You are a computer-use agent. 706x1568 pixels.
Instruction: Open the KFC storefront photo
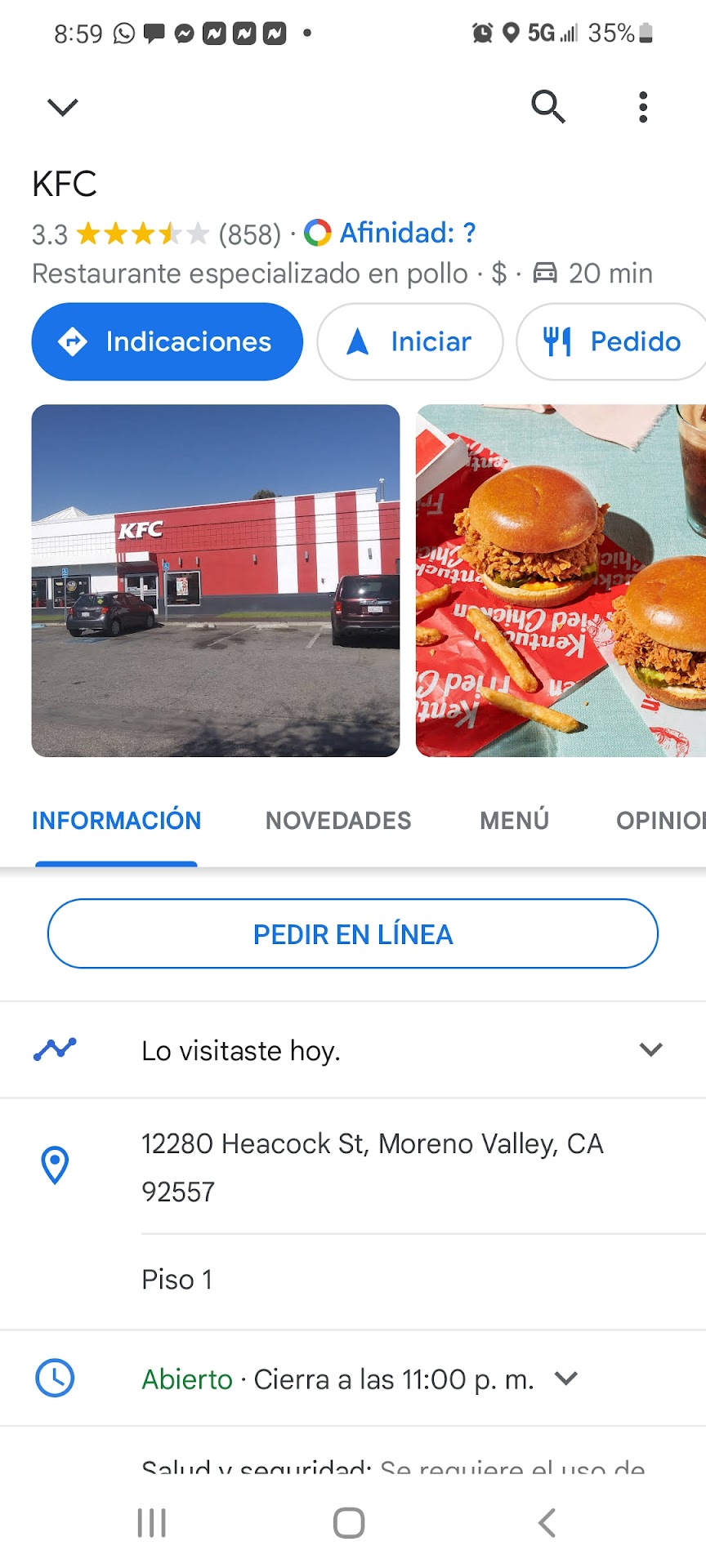click(216, 581)
